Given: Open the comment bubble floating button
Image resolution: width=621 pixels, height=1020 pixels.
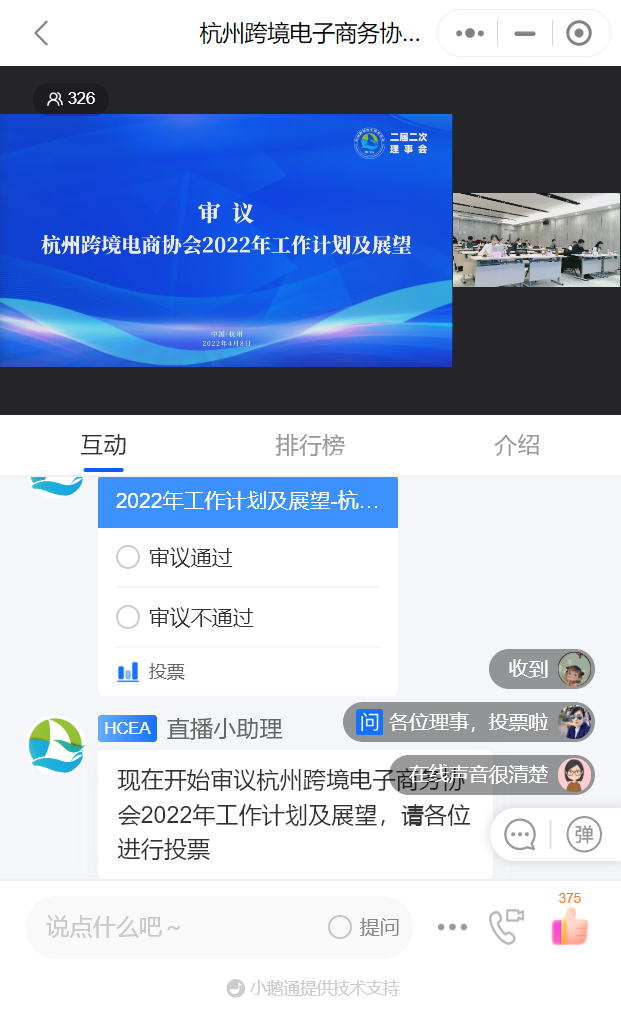Looking at the screenshot, I should [520, 834].
